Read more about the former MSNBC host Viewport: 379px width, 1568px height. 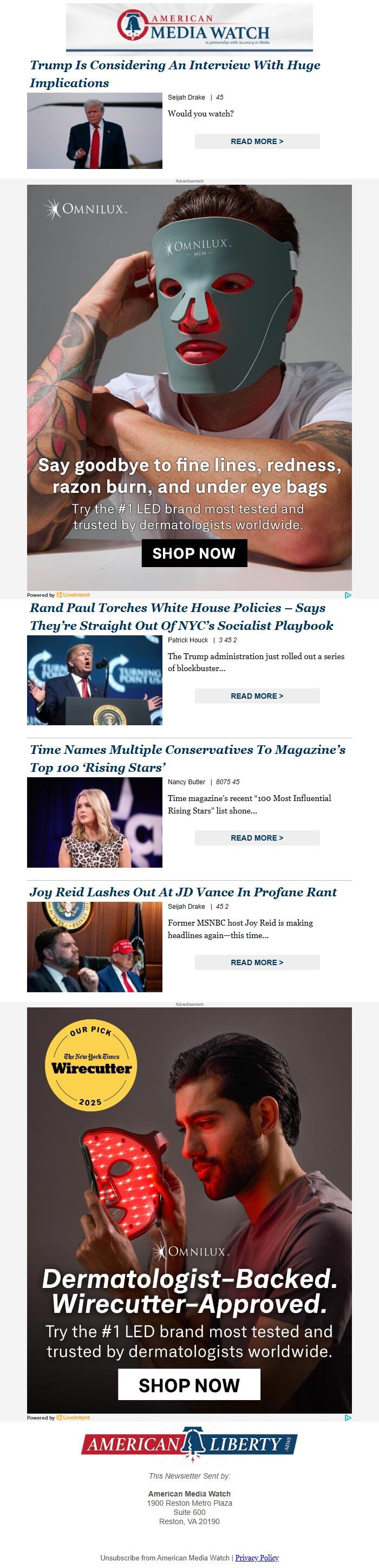pyautogui.click(x=257, y=962)
